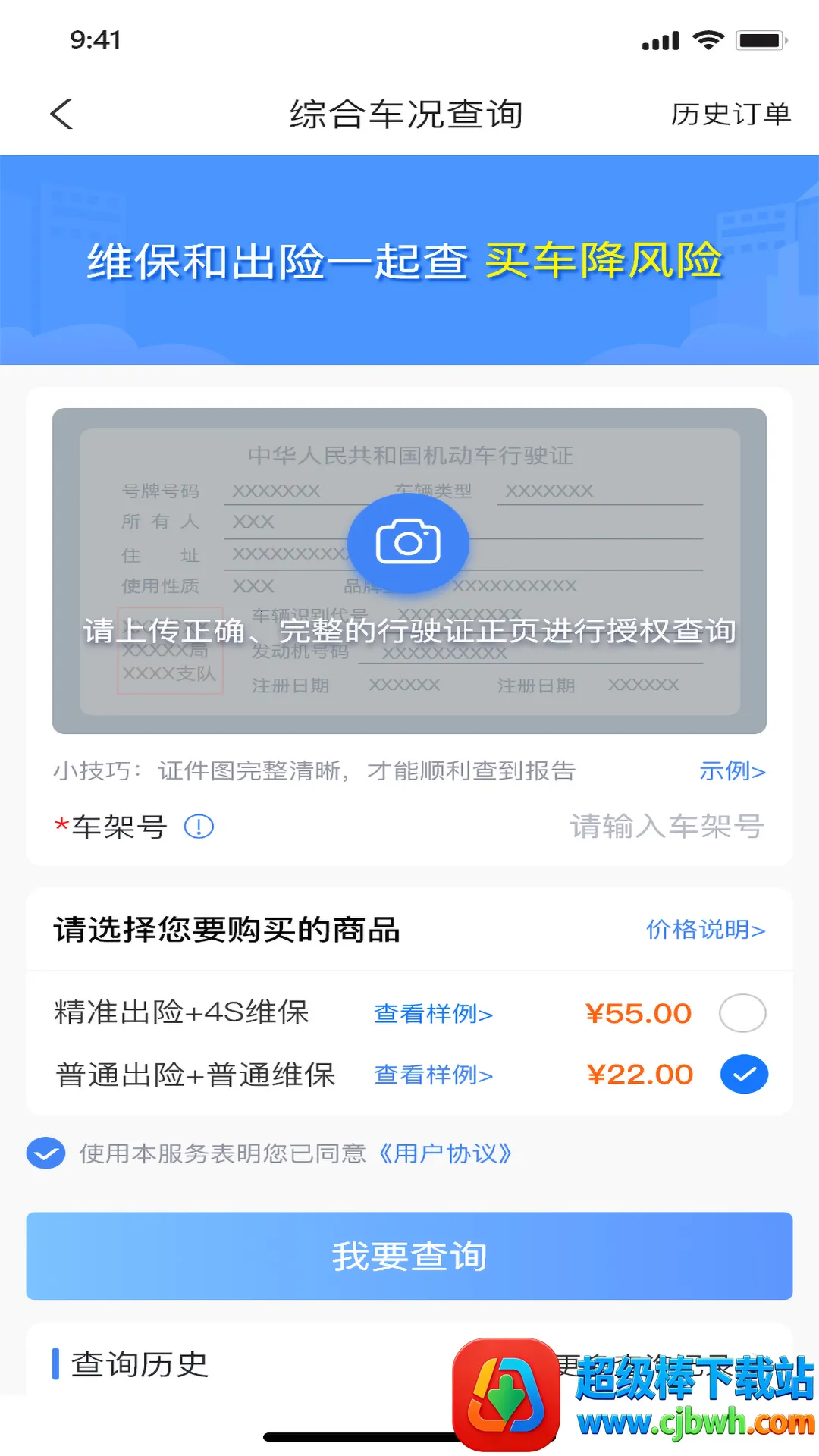
Task: Open 价格说明 price explanation
Action: (705, 930)
